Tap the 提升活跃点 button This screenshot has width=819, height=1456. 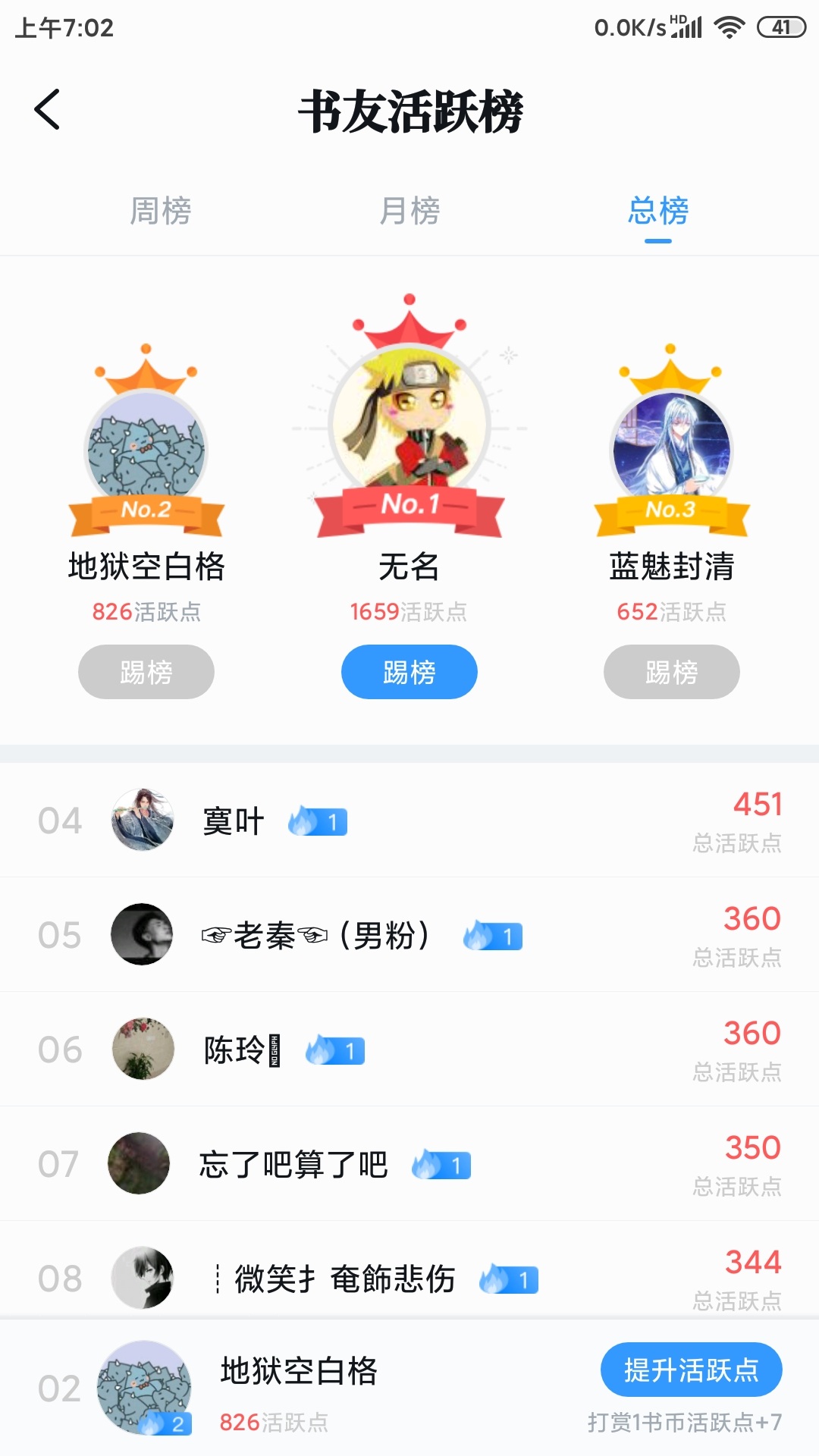691,1370
